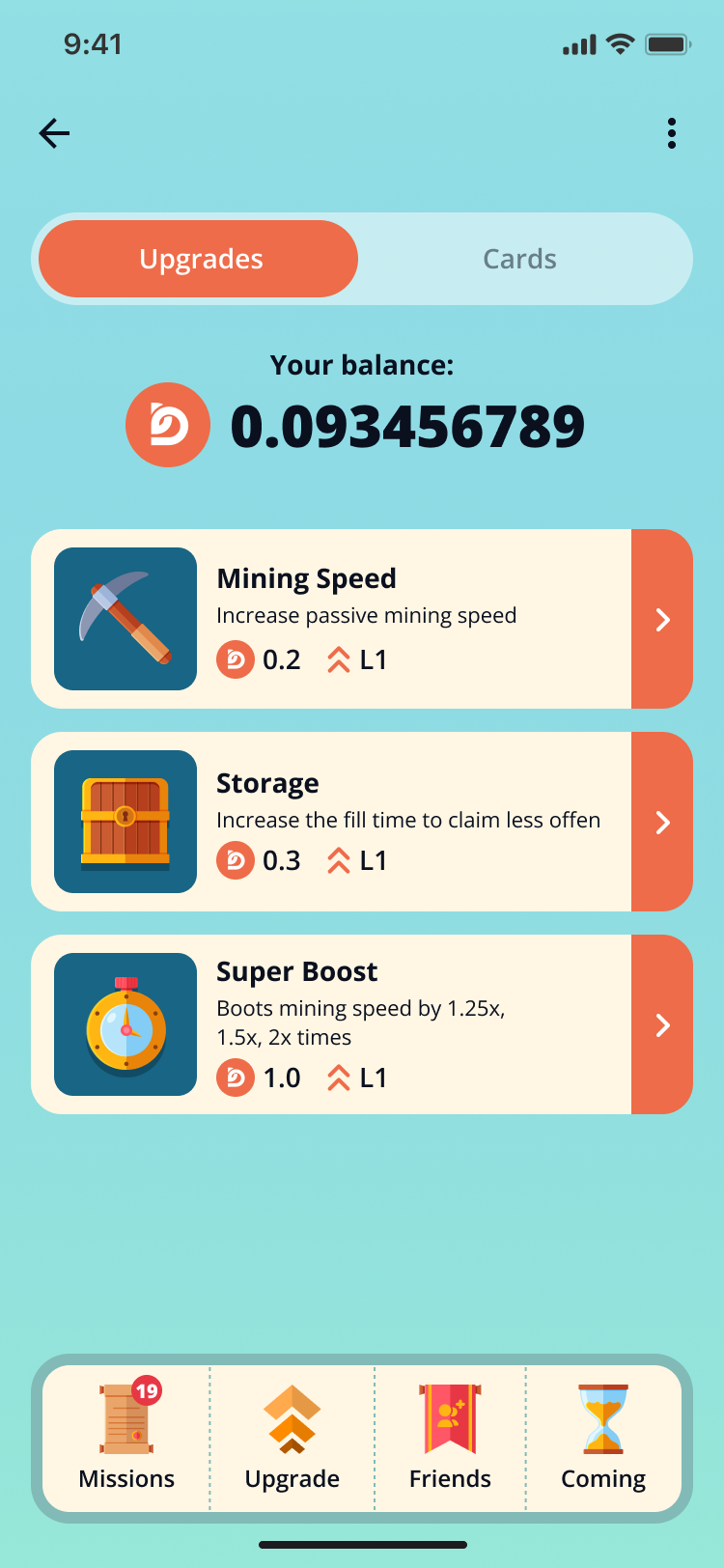The width and height of the screenshot is (724, 1568).
Task: Select the Upgrade bottom tab
Action: click(292, 1438)
